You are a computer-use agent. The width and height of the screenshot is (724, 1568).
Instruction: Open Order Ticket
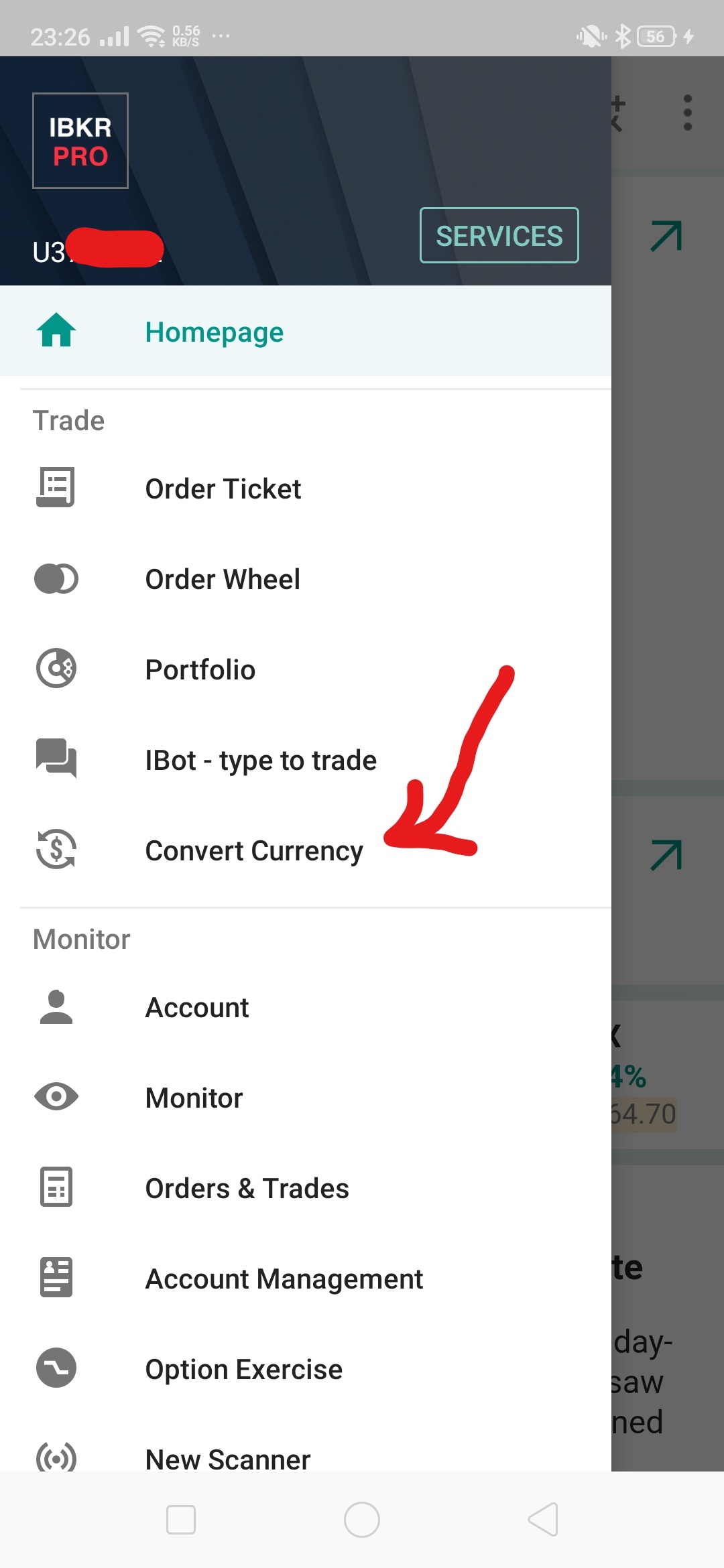coord(306,488)
